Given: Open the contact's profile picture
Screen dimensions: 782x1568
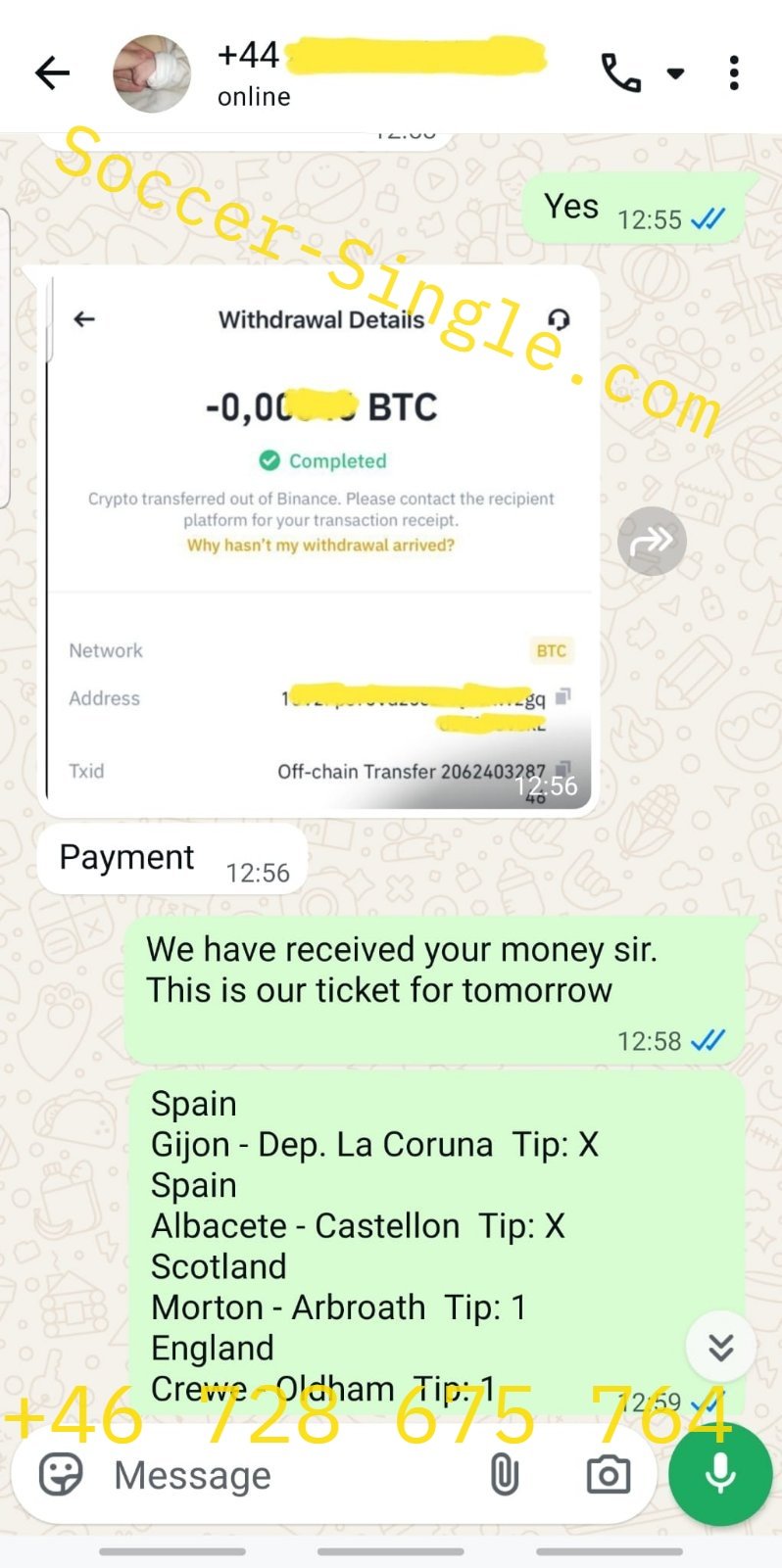Looking at the screenshot, I should pos(152,73).
